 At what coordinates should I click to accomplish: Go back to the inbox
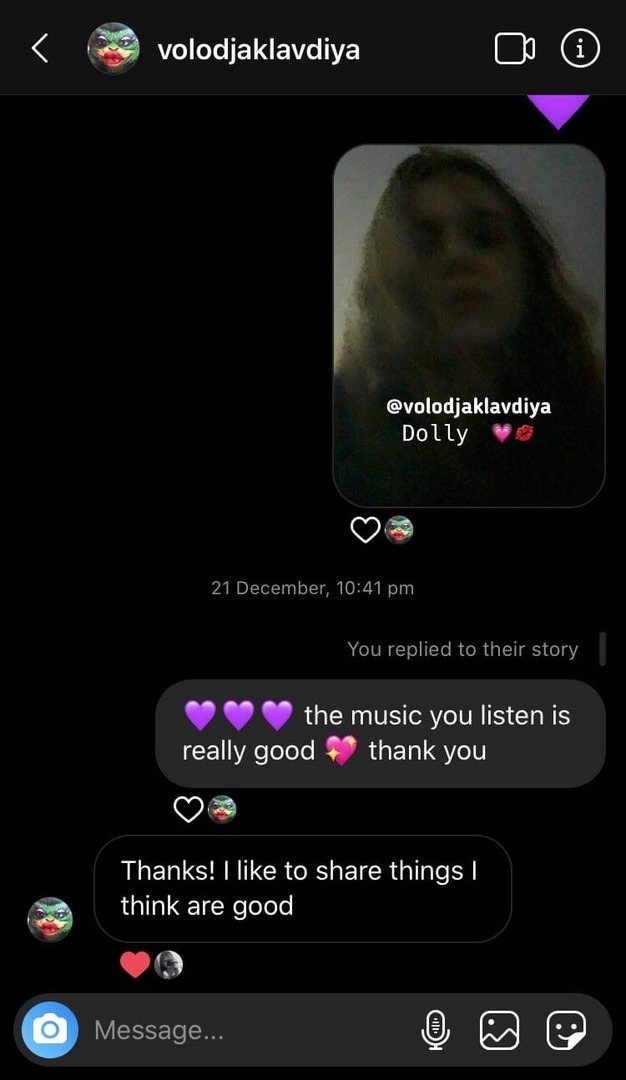40,48
